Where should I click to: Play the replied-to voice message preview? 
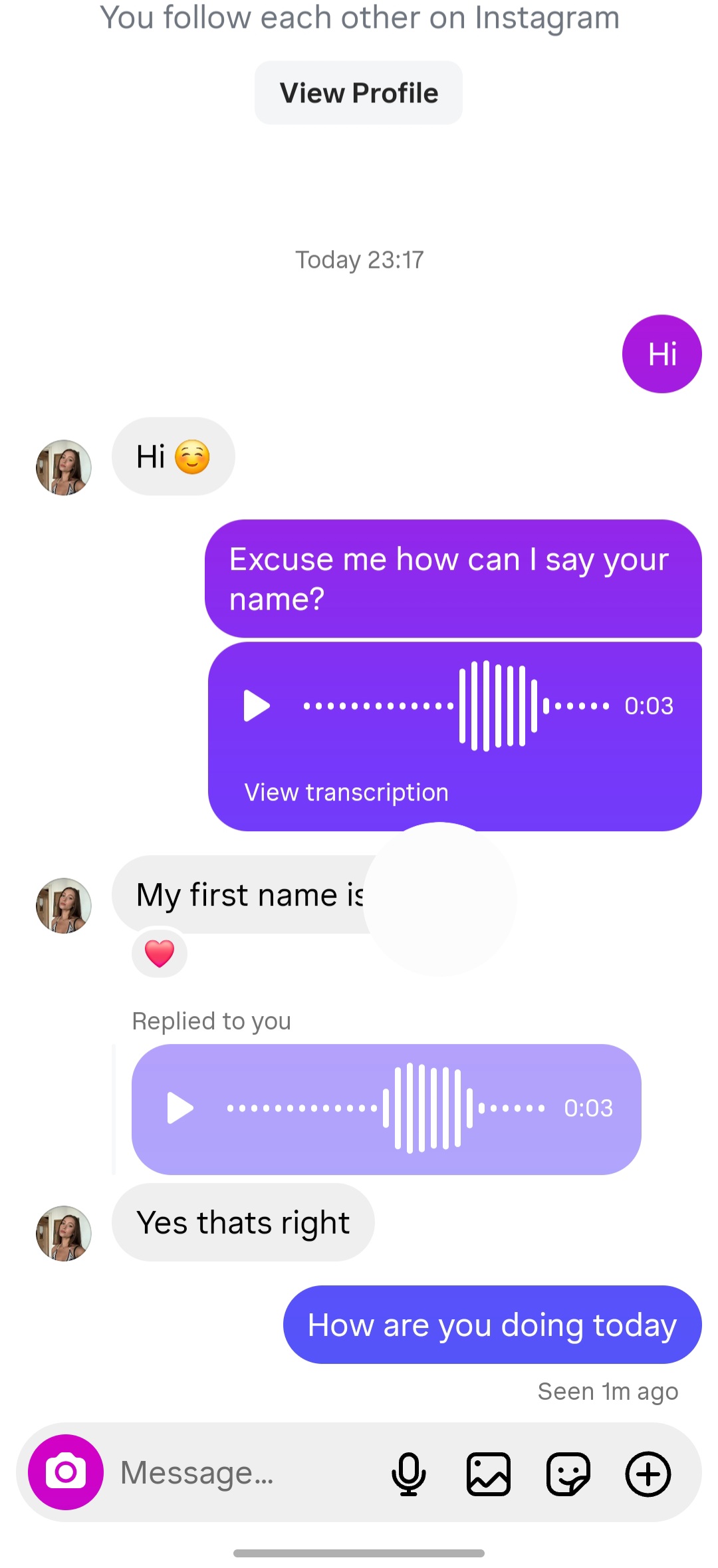coord(180,1108)
